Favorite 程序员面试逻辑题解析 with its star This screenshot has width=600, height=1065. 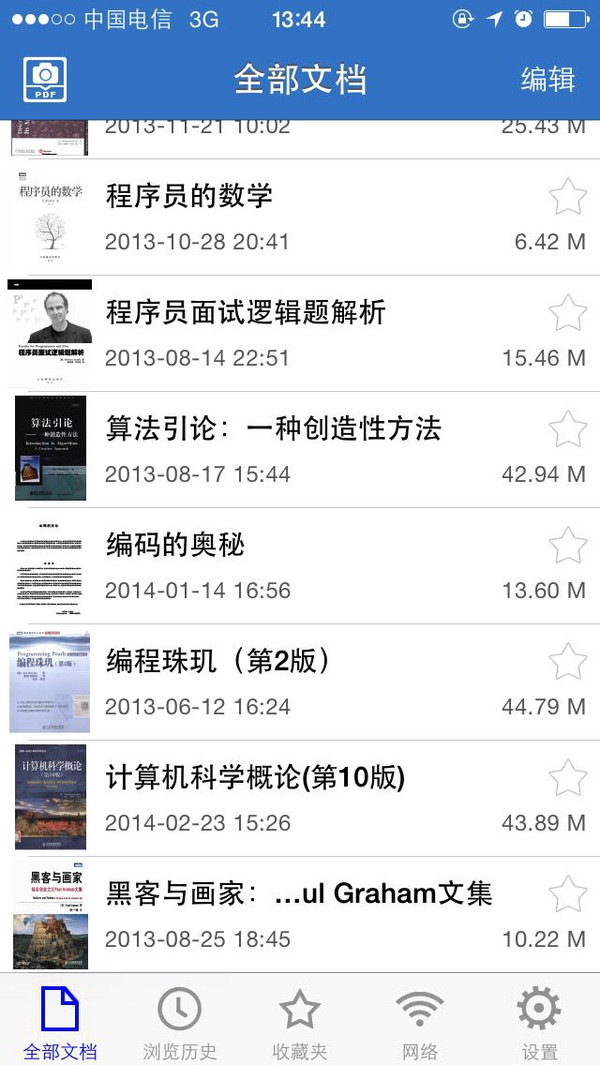click(568, 313)
